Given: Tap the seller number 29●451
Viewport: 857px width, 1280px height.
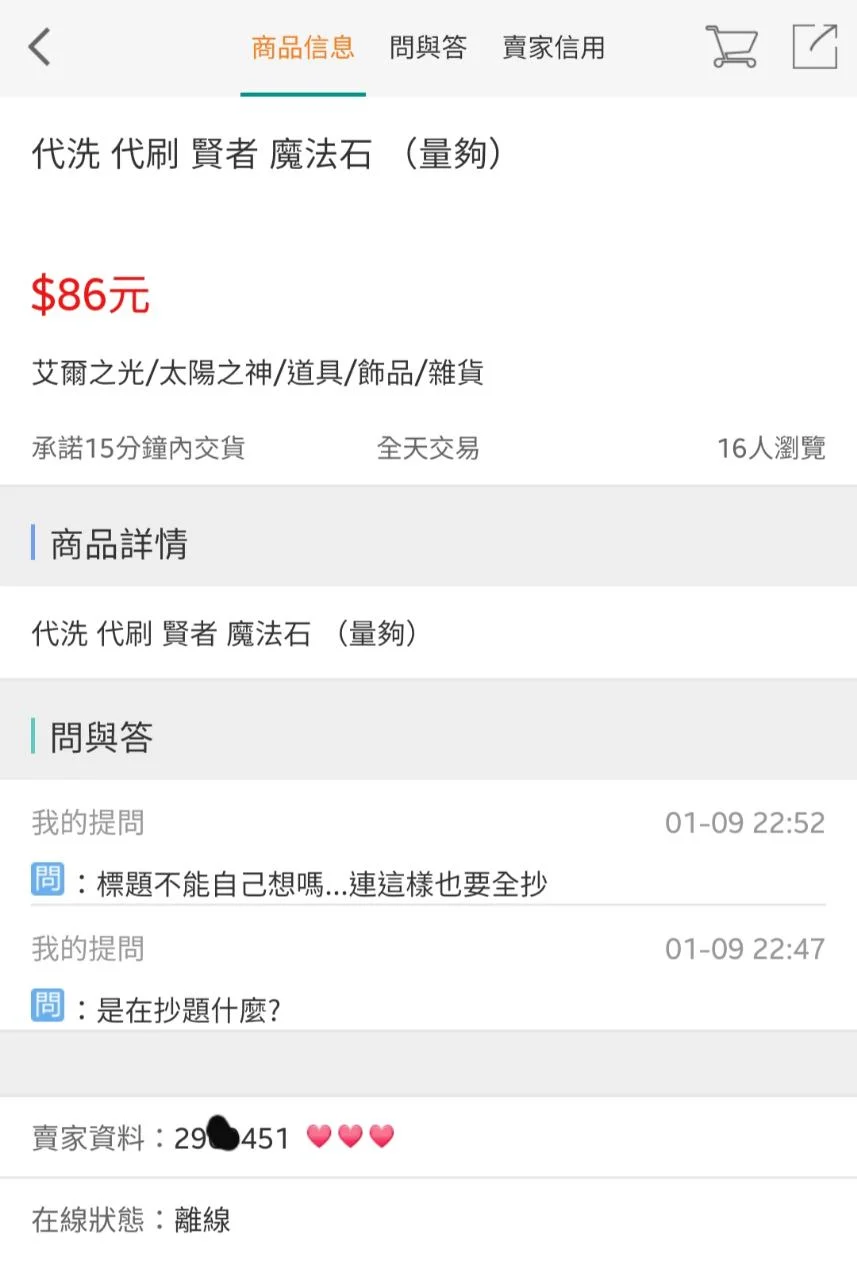Looking at the screenshot, I should tap(232, 1136).
